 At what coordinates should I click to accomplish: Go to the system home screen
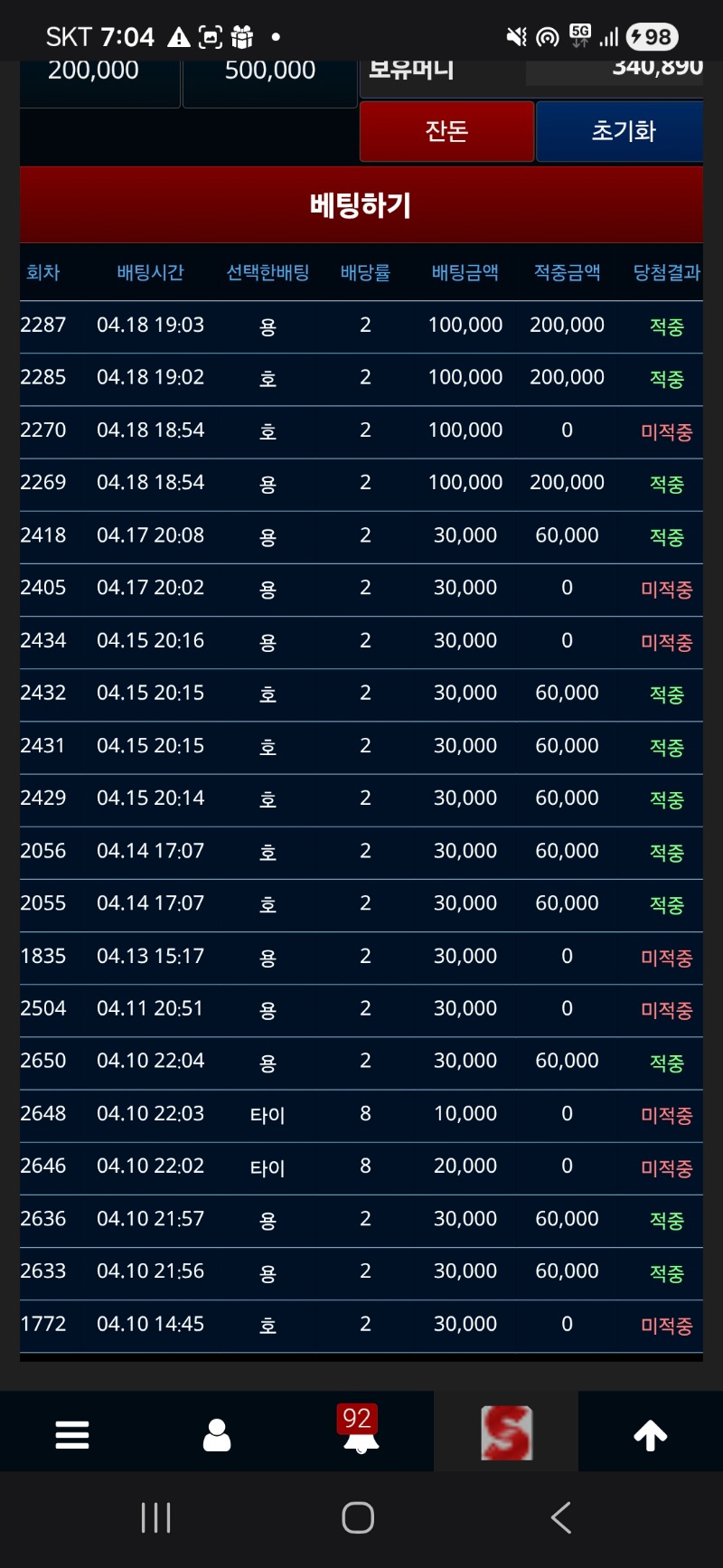pyautogui.click(x=358, y=1517)
